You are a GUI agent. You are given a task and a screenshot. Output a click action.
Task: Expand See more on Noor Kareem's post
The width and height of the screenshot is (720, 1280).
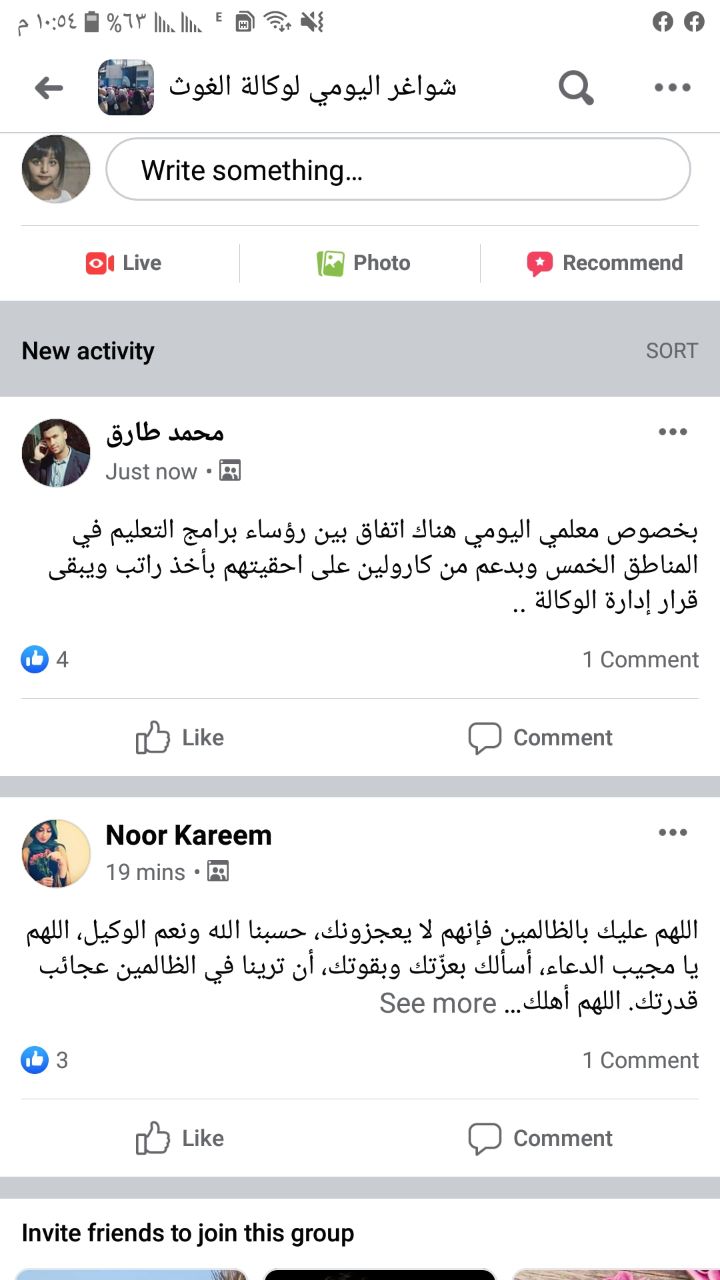point(438,1003)
